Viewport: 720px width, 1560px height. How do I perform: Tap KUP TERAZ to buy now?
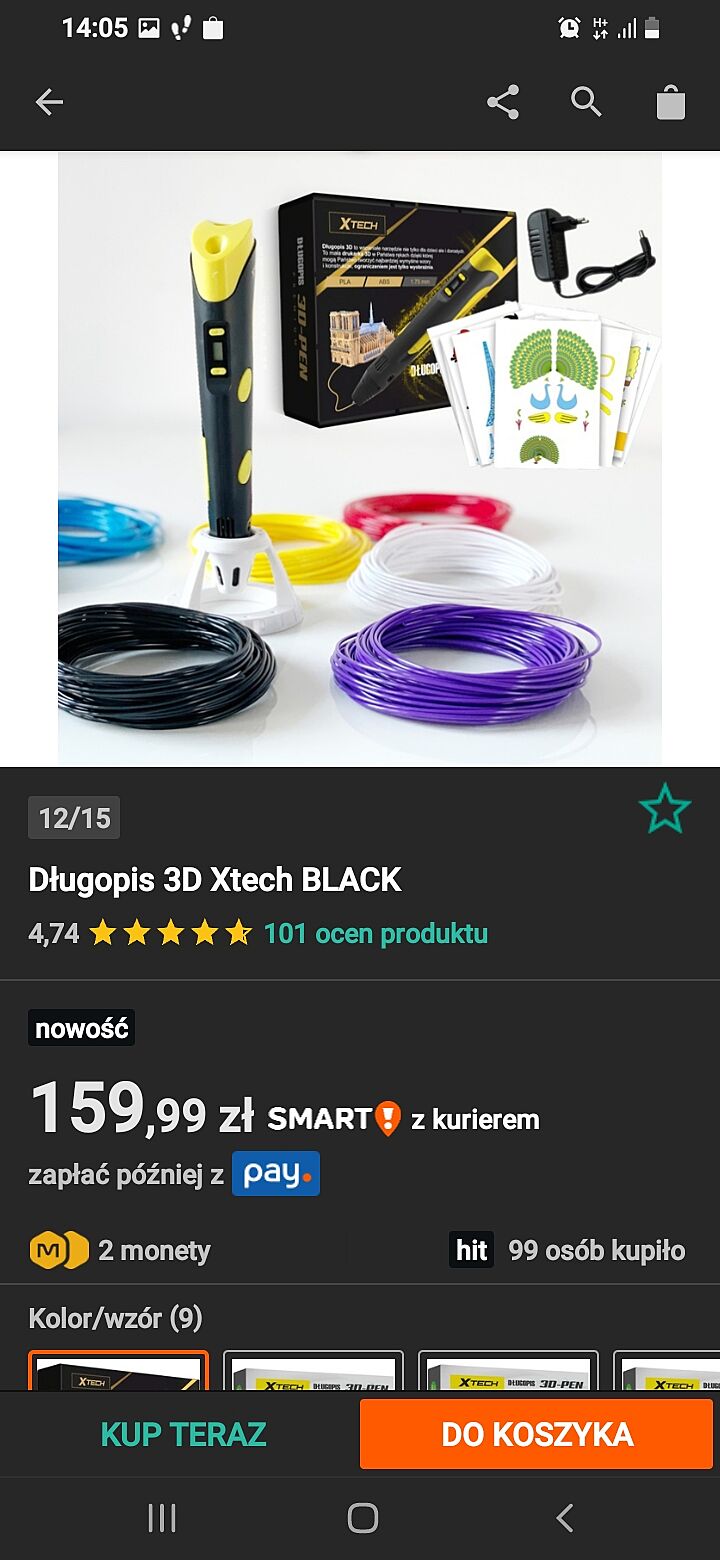(x=184, y=1434)
